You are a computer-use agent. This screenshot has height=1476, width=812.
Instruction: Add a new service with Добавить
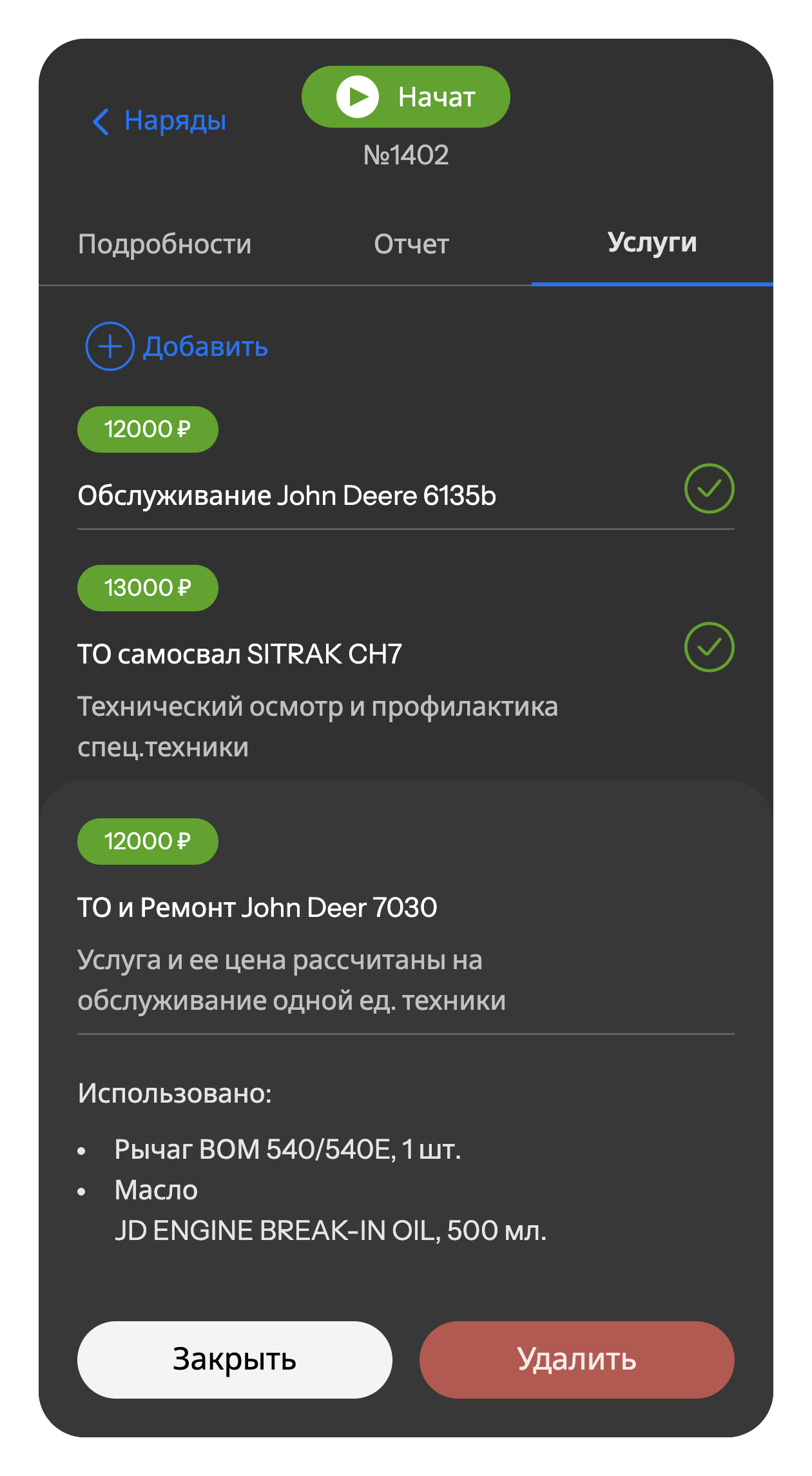177,346
